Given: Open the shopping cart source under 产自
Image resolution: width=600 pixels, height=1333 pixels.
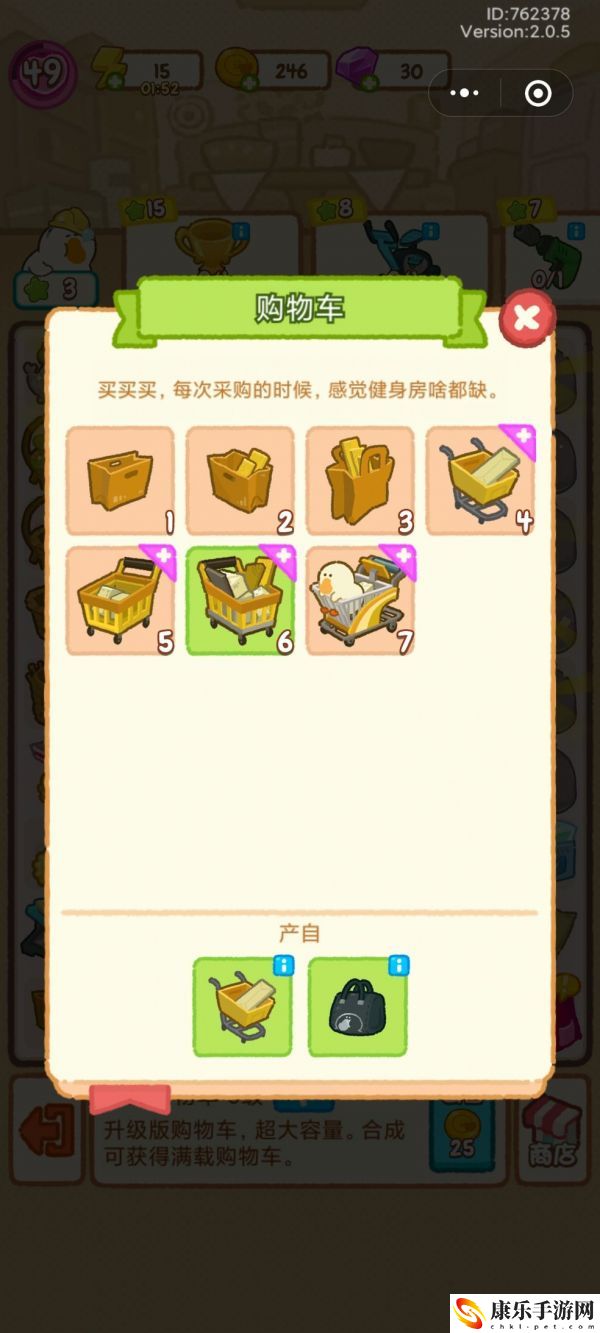Looking at the screenshot, I should [242, 1007].
